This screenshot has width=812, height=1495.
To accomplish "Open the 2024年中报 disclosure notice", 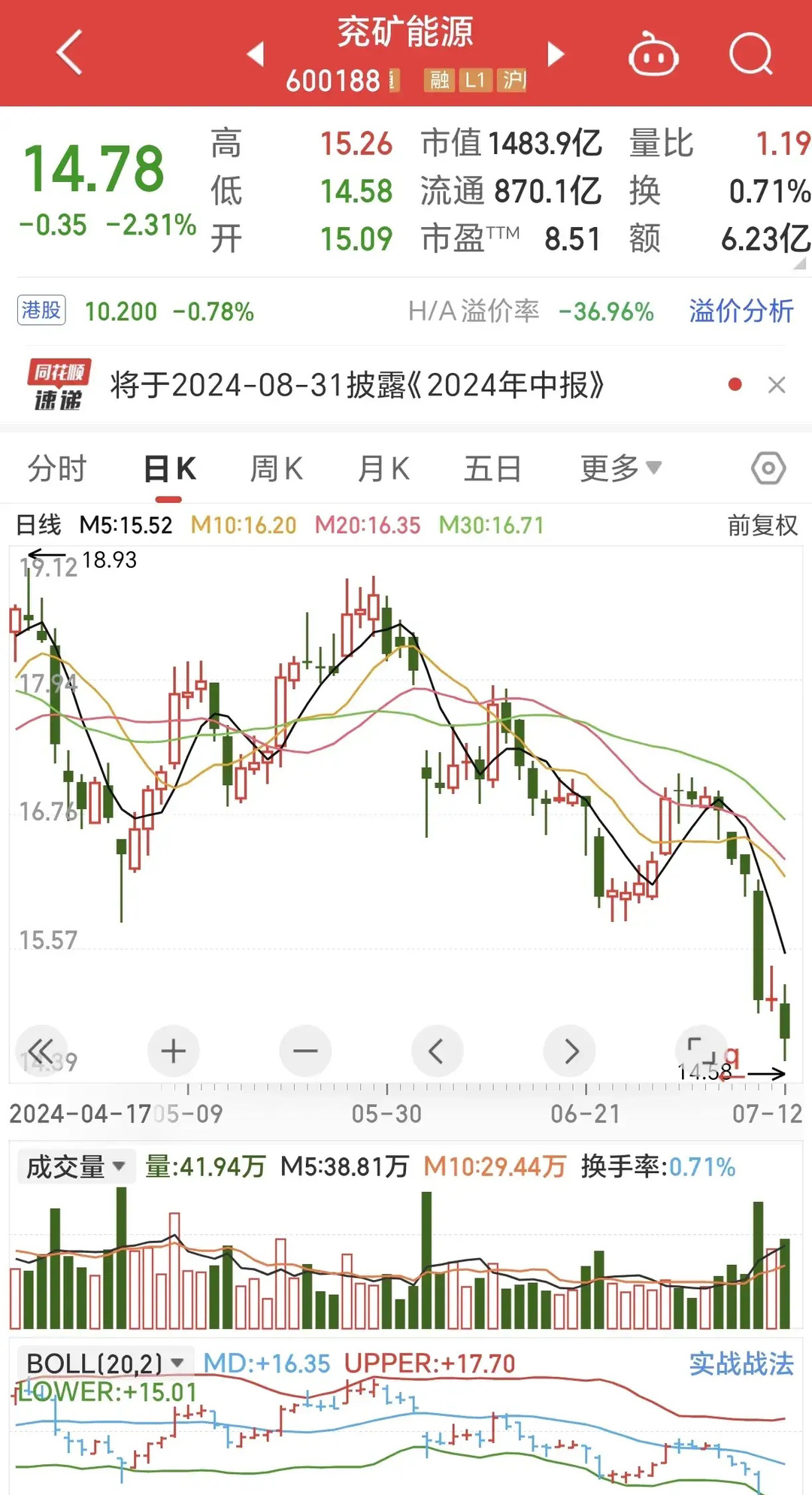I will [x=357, y=385].
